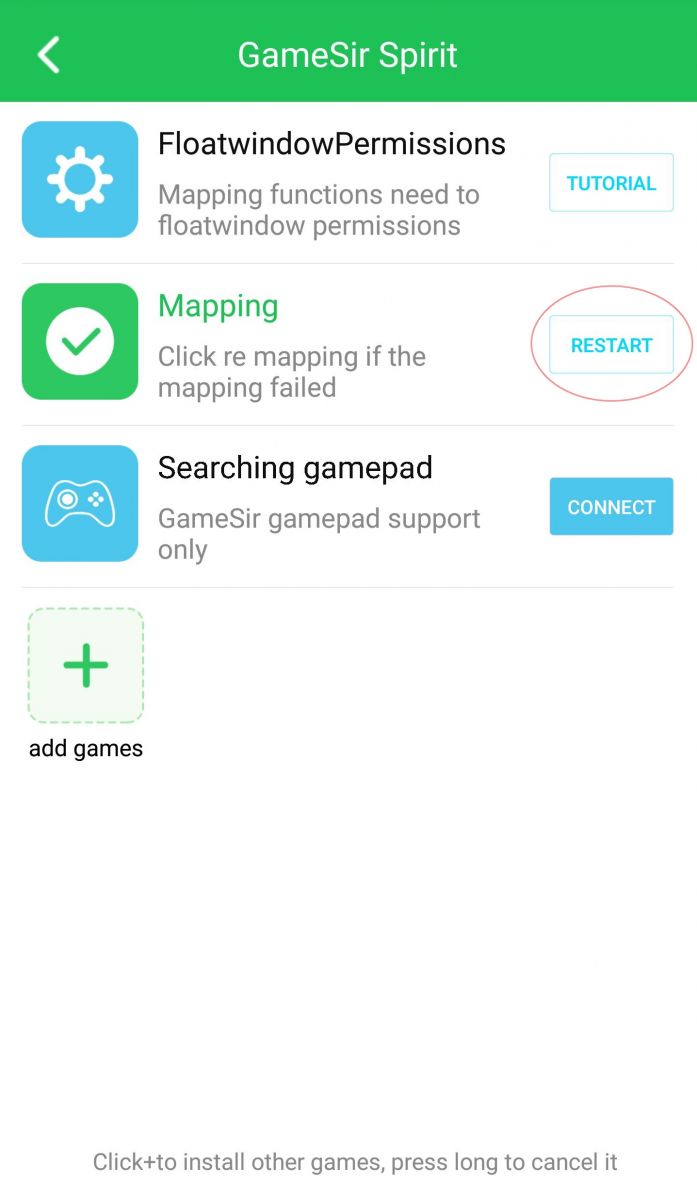The image size is (697, 1200).
Task: Add games with the plus tile
Action: [86, 666]
